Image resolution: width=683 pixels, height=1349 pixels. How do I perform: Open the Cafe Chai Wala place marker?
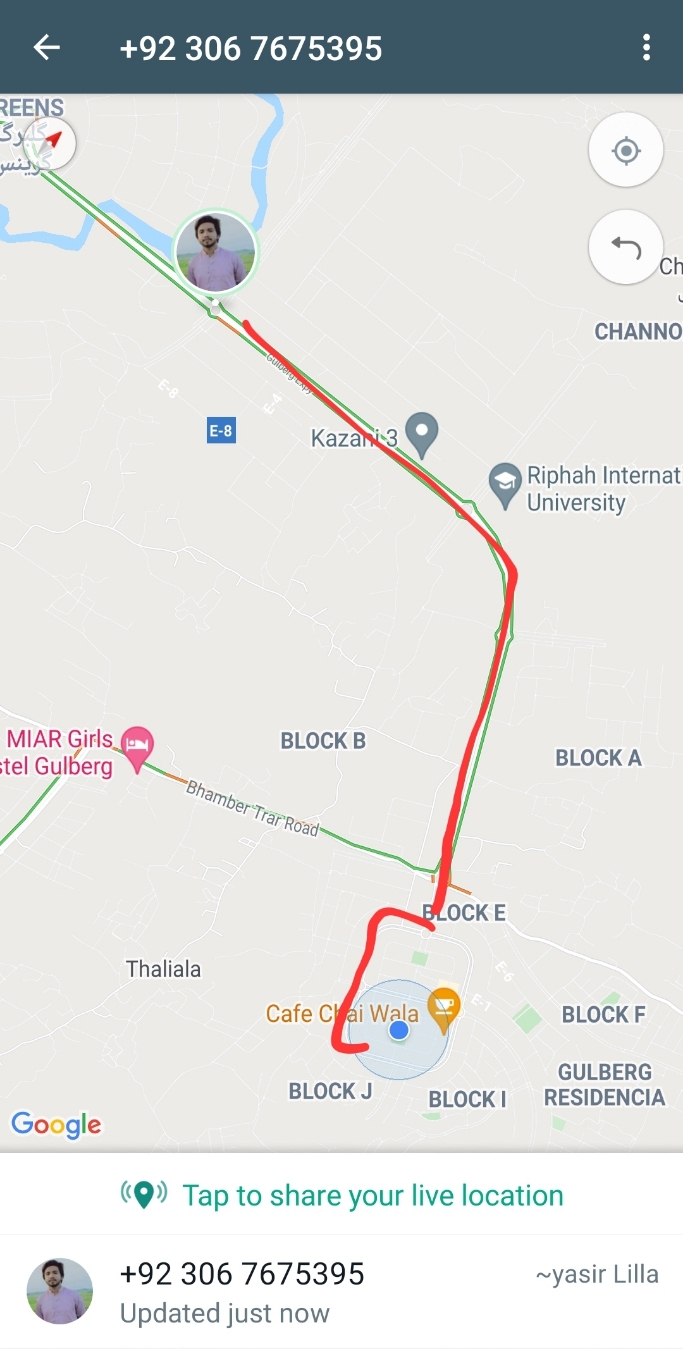click(443, 1007)
